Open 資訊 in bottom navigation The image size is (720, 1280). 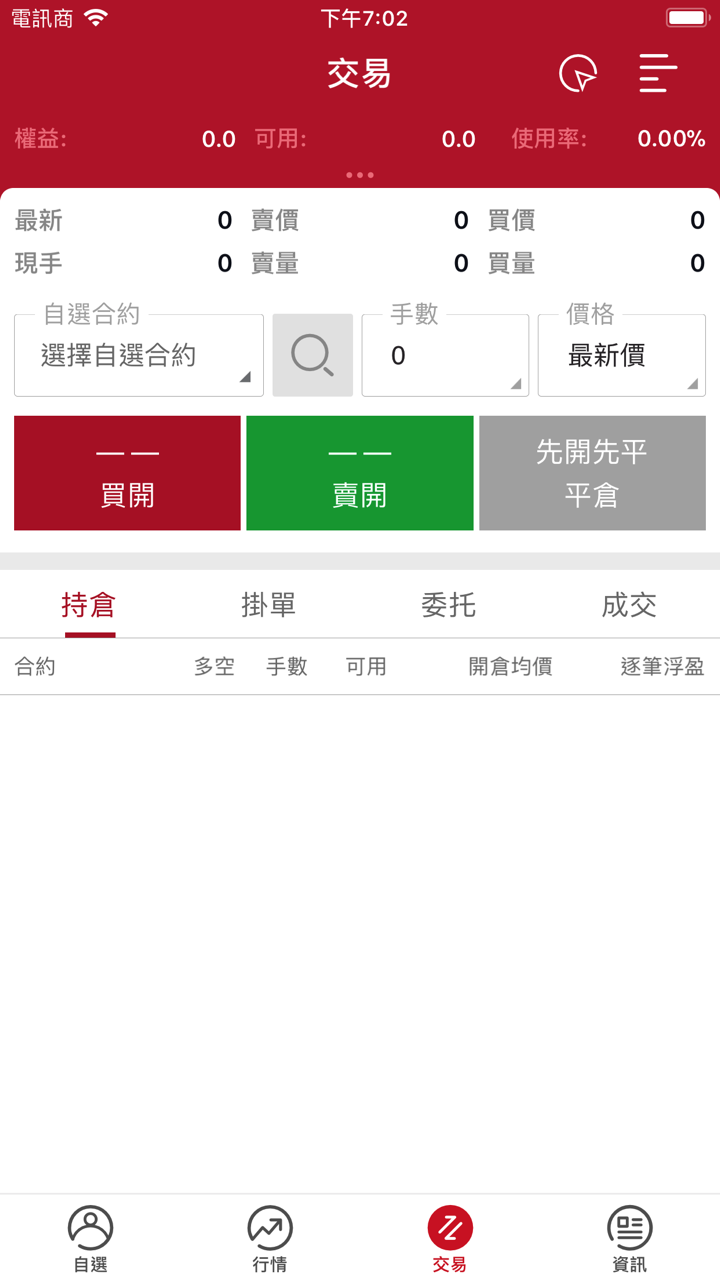pyautogui.click(x=630, y=1238)
